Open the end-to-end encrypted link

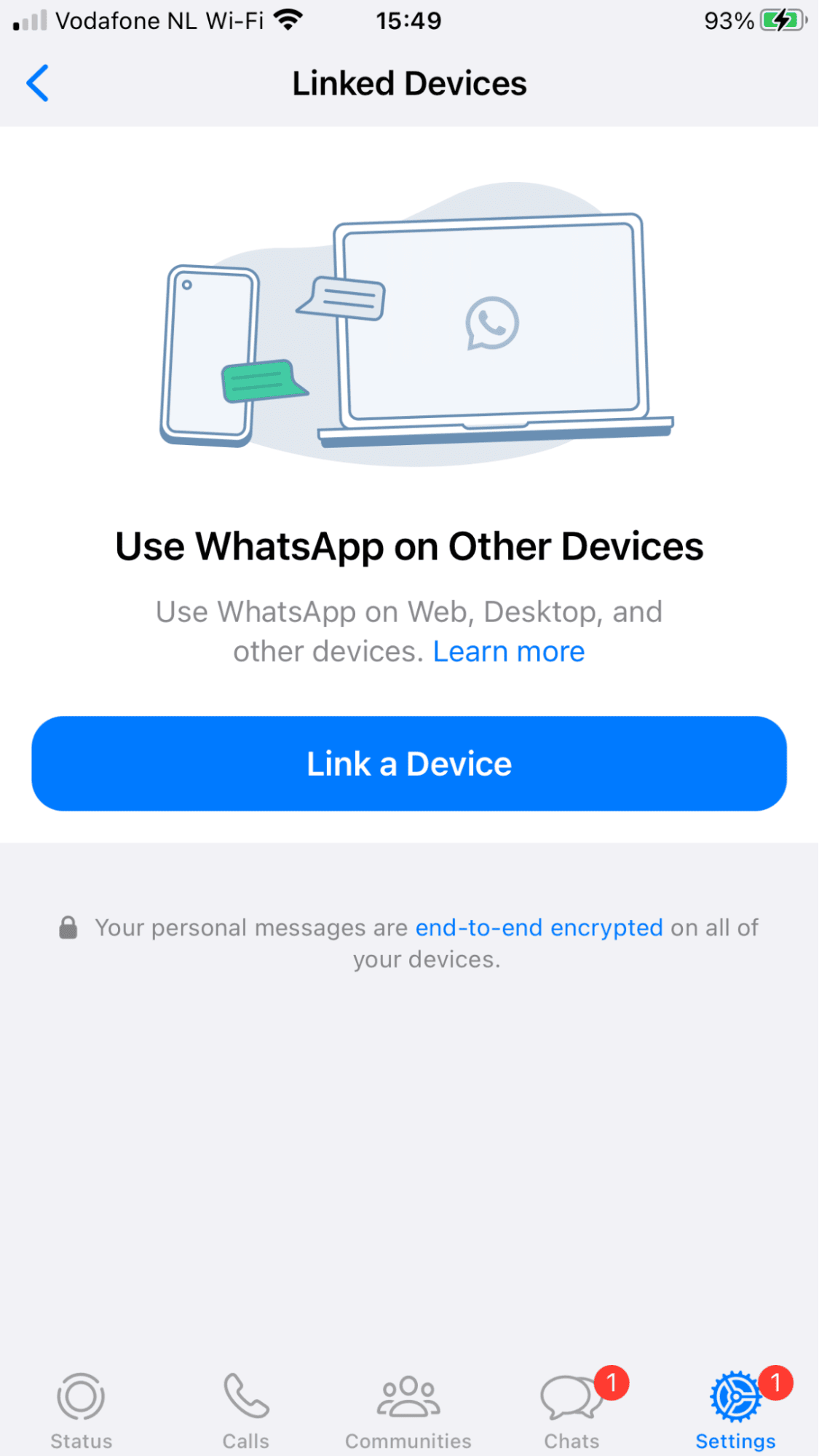(x=539, y=927)
